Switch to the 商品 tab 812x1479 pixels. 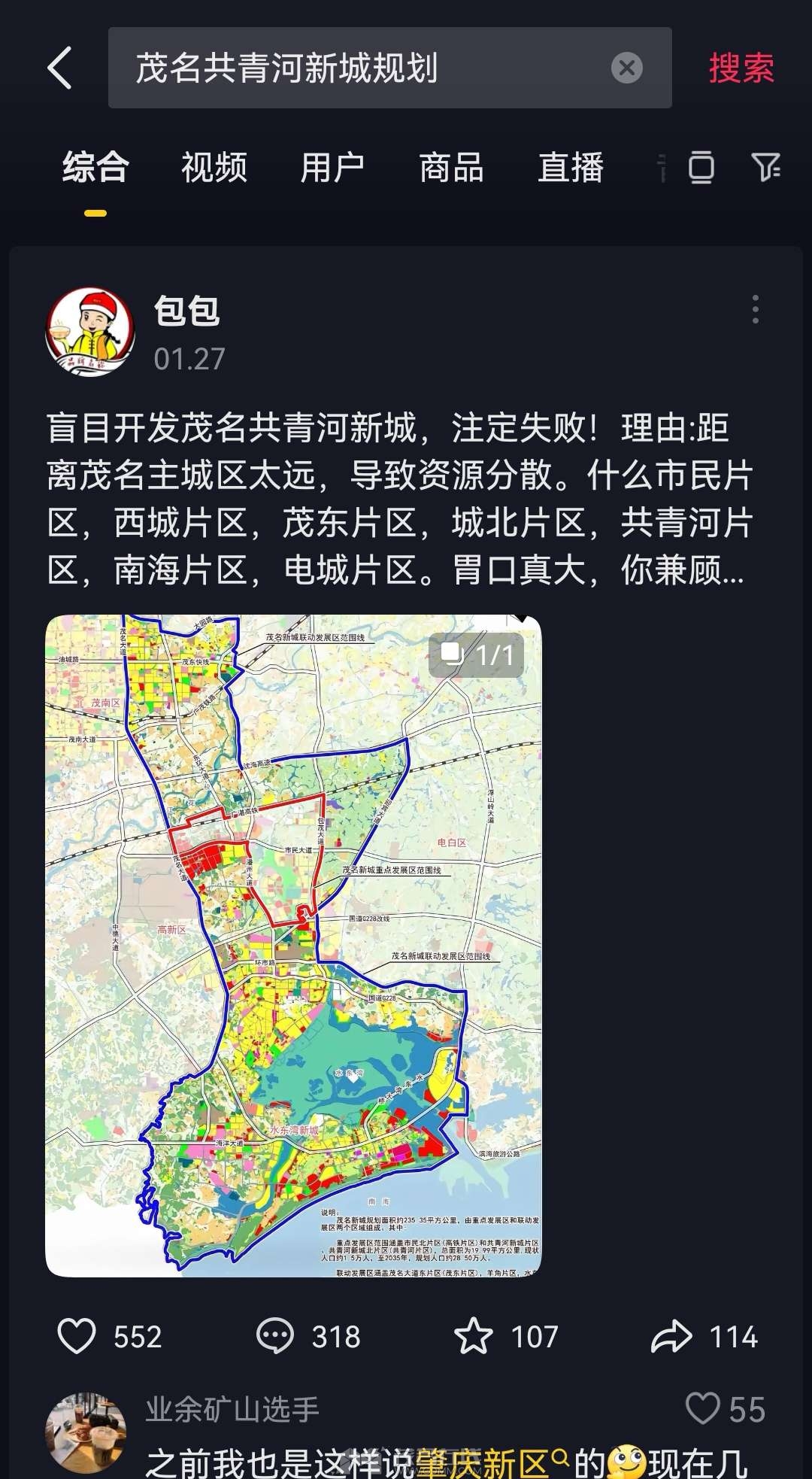coord(451,167)
